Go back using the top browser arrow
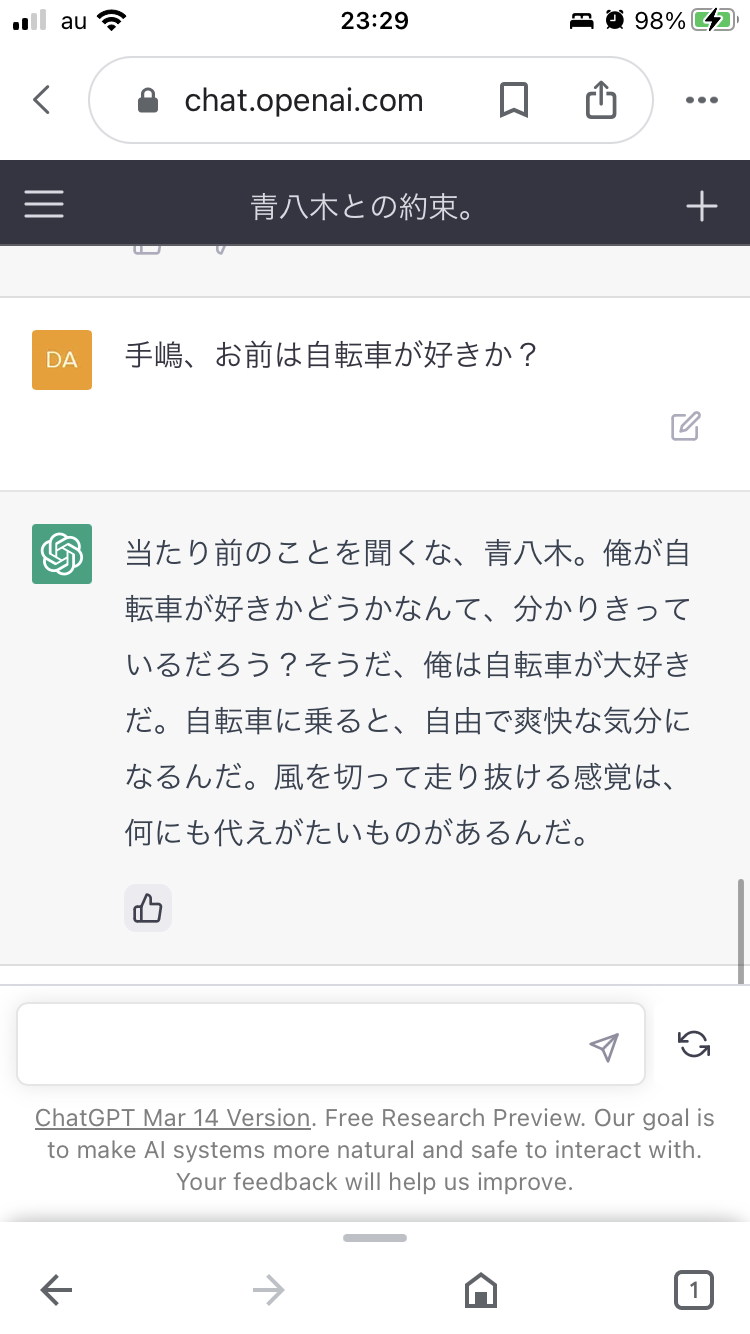This screenshot has width=750, height=1334. [41, 100]
